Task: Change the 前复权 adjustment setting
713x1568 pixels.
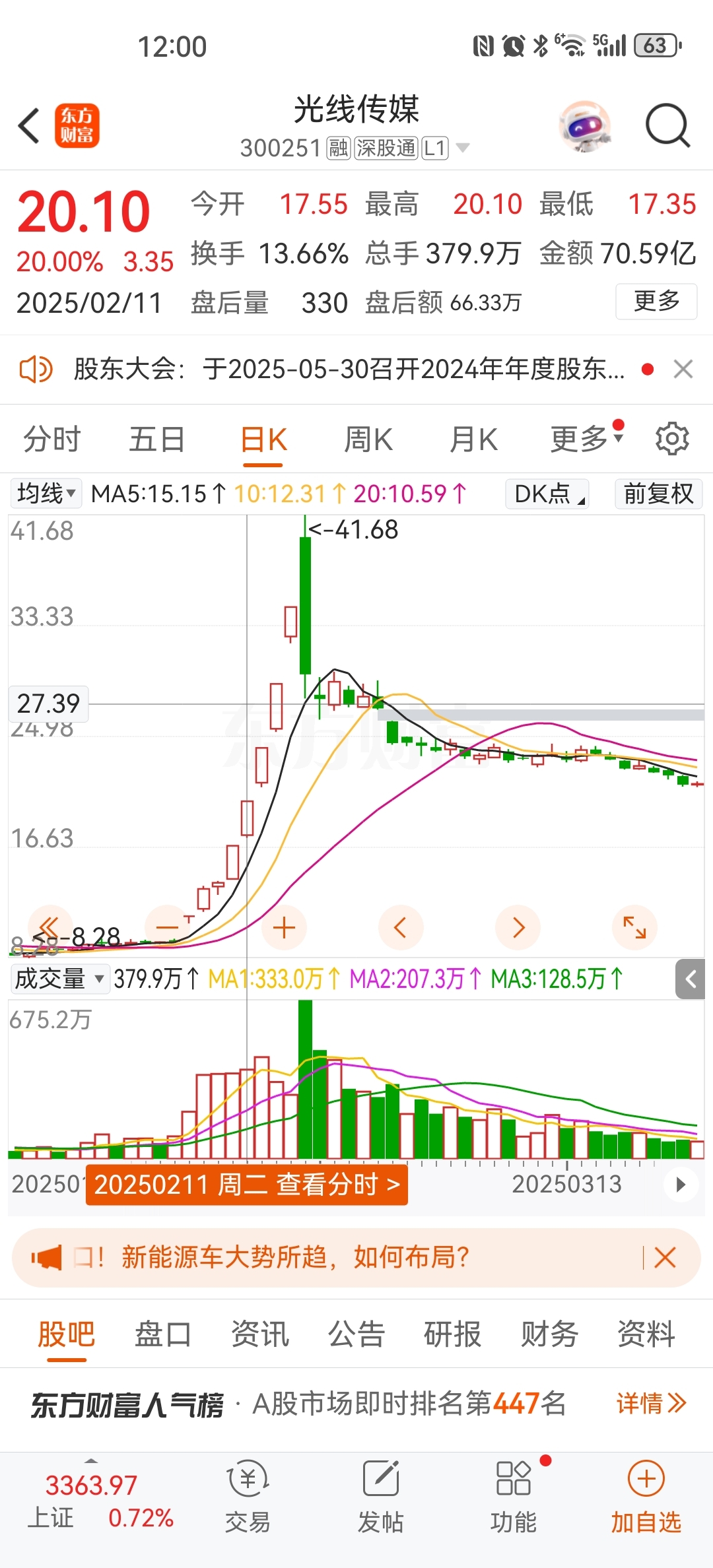Action: pyautogui.click(x=658, y=494)
